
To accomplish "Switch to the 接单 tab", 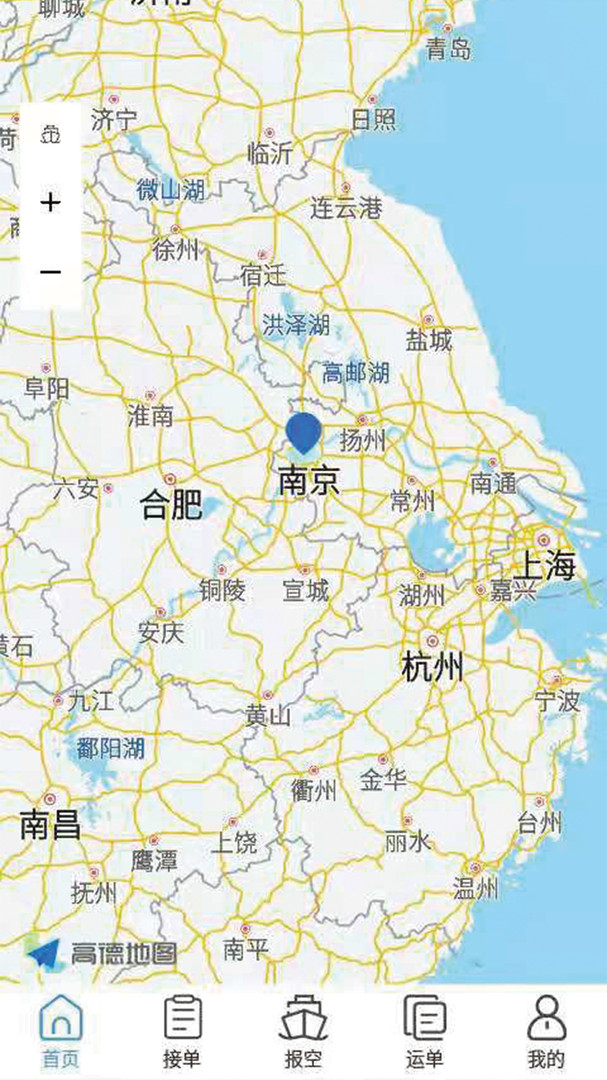I will point(182,1031).
